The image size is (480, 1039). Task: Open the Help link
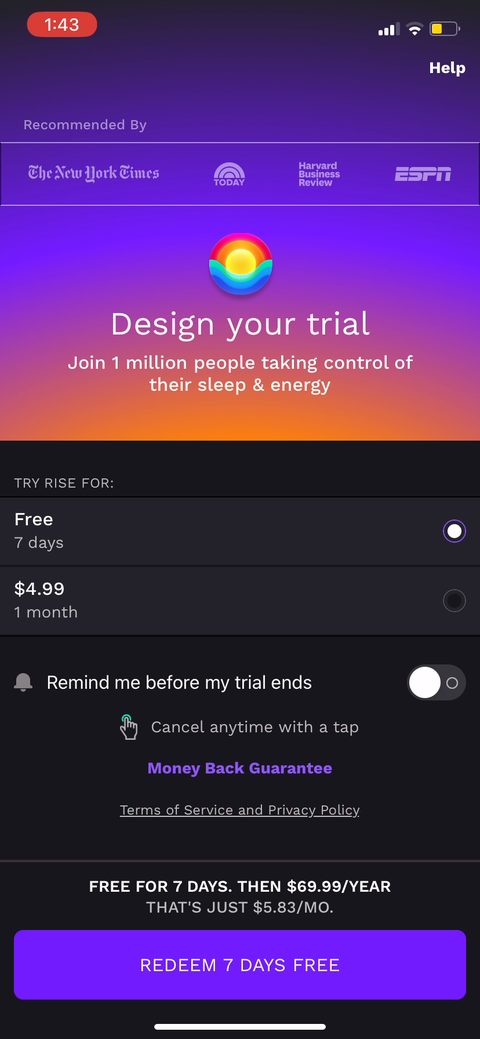[x=447, y=68]
